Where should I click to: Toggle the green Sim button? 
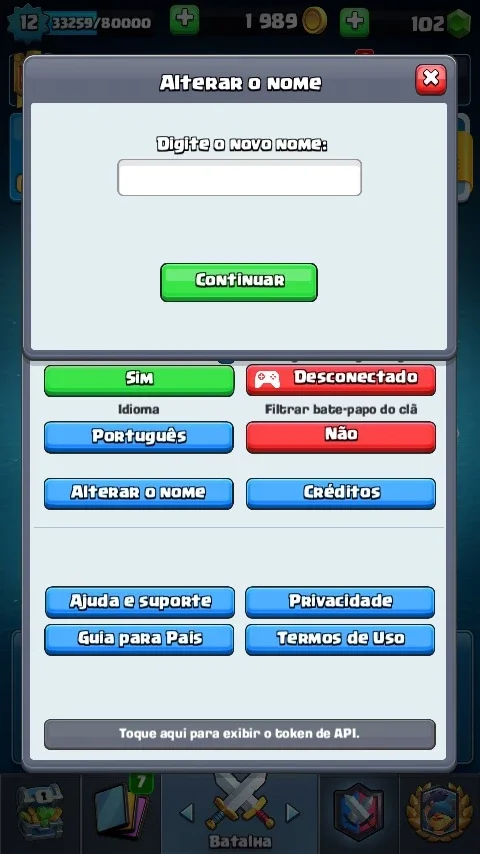139,380
